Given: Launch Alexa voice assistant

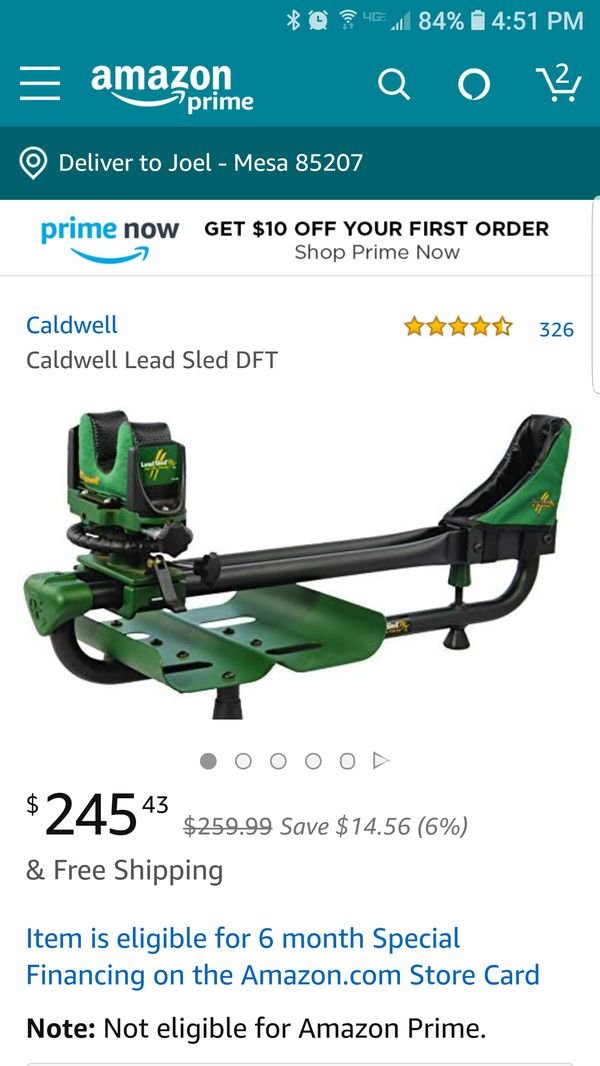Looking at the screenshot, I should pyautogui.click(x=474, y=86).
